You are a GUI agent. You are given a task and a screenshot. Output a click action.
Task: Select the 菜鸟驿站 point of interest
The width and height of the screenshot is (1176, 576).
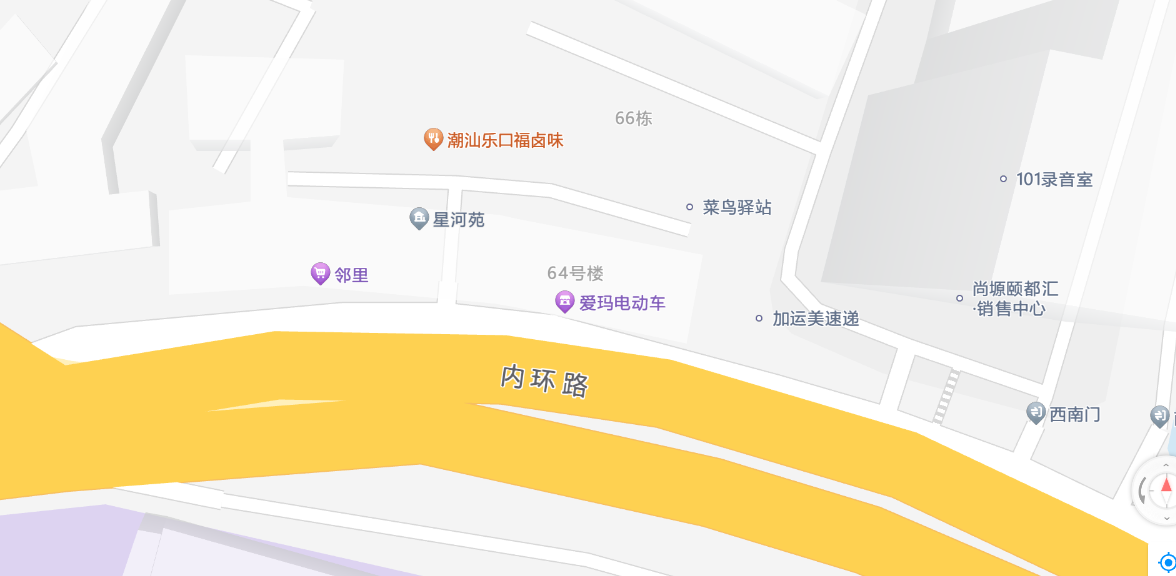[690, 207]
